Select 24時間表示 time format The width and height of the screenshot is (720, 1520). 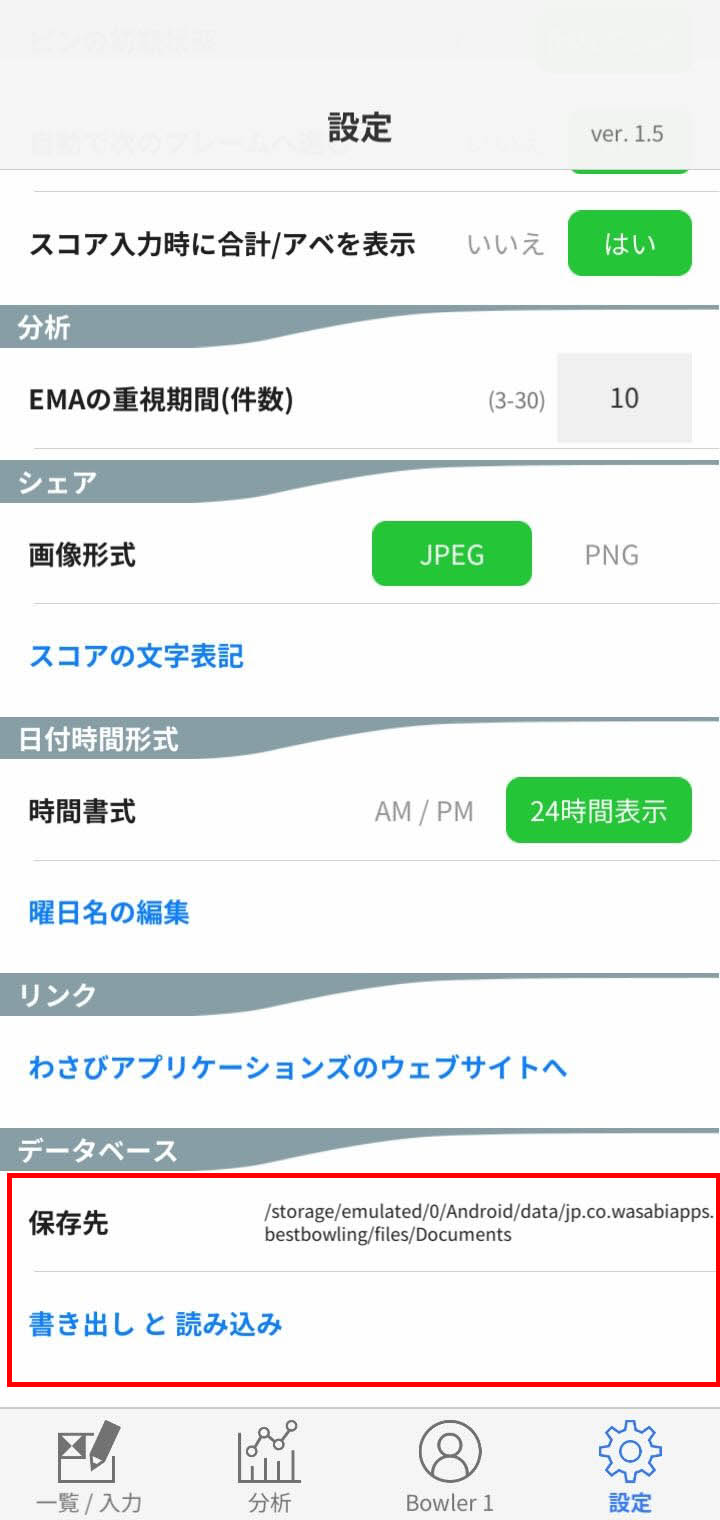tap(599, 810)
